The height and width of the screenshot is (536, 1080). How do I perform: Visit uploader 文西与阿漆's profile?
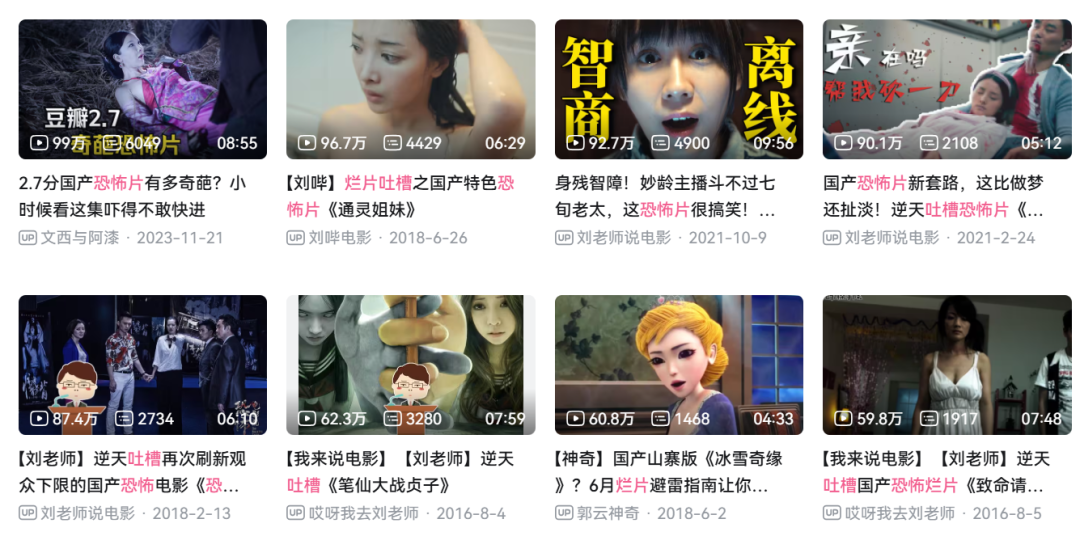[79, 238]
